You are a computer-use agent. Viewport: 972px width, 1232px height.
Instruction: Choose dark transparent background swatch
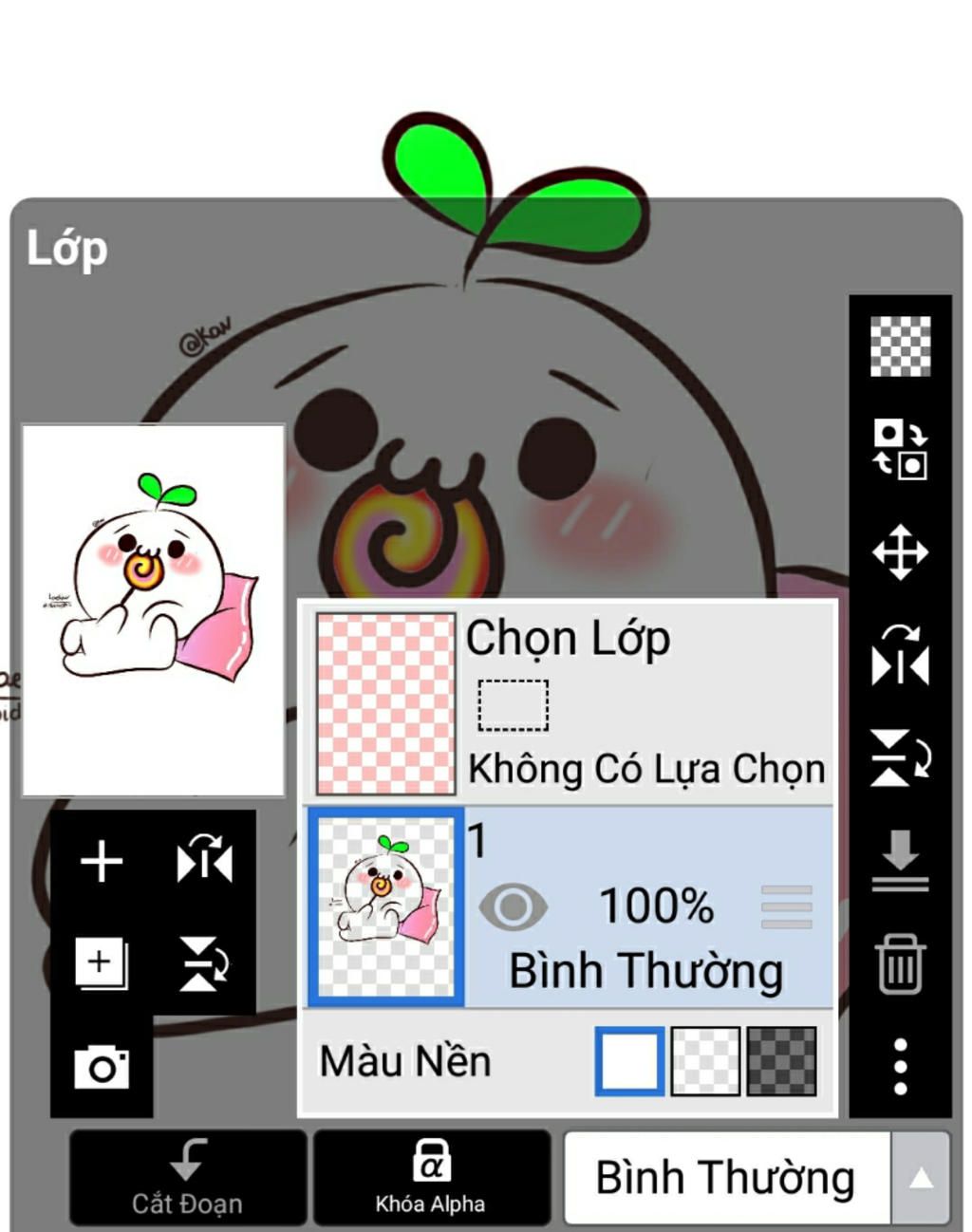tap(781, 1060)
